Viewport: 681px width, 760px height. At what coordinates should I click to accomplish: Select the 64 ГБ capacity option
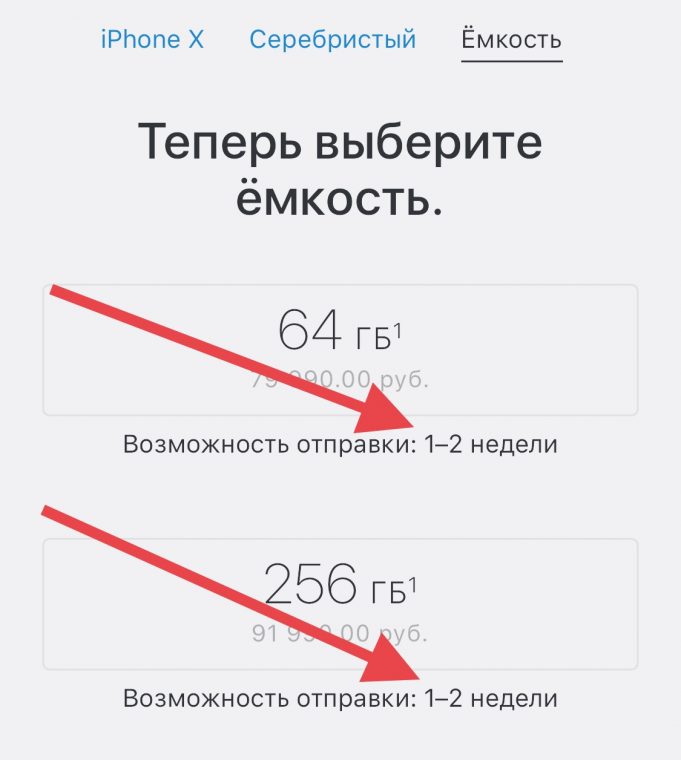coord(340,350)
